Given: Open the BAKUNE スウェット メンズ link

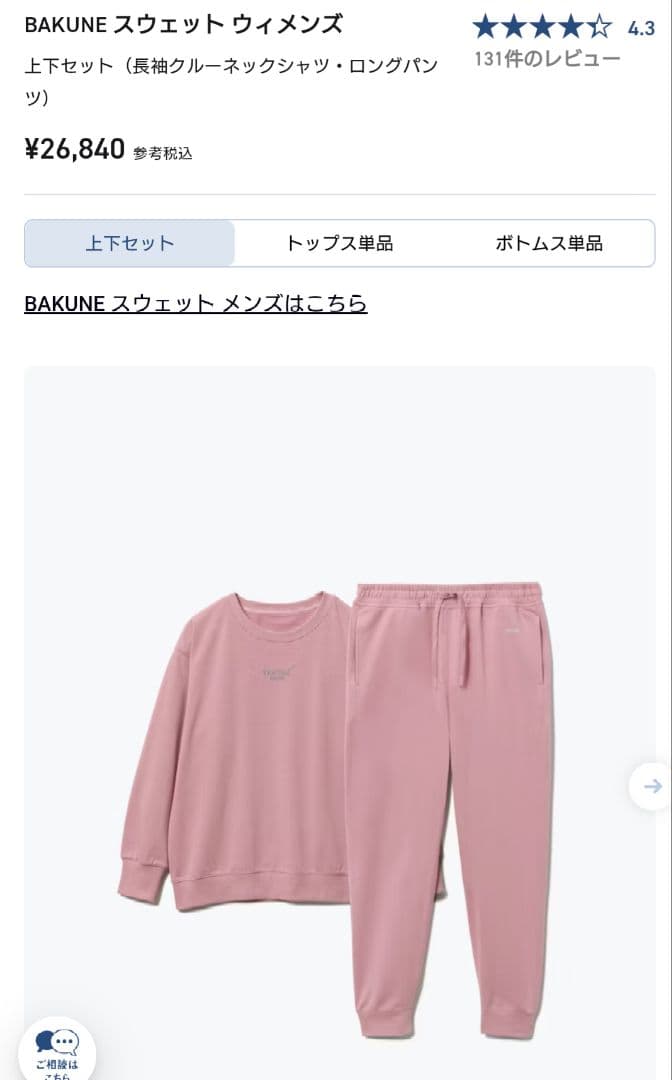Looking at the screenshot, I should [x=196, y=303].
